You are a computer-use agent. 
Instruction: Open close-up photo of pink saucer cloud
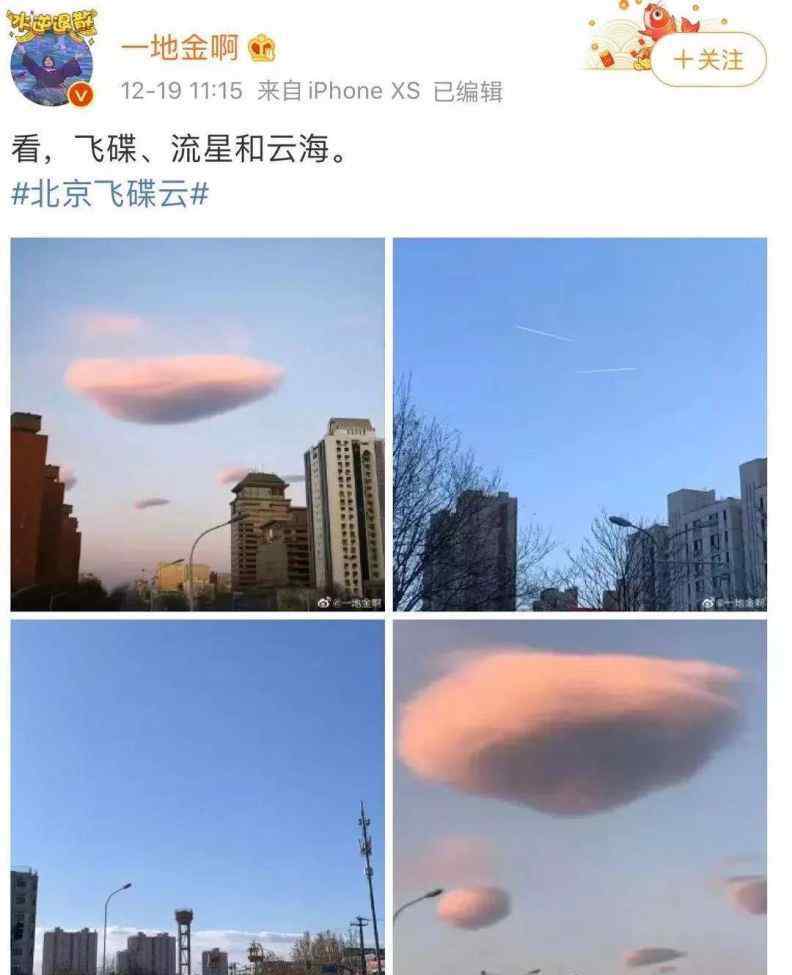tap(579, 796)
